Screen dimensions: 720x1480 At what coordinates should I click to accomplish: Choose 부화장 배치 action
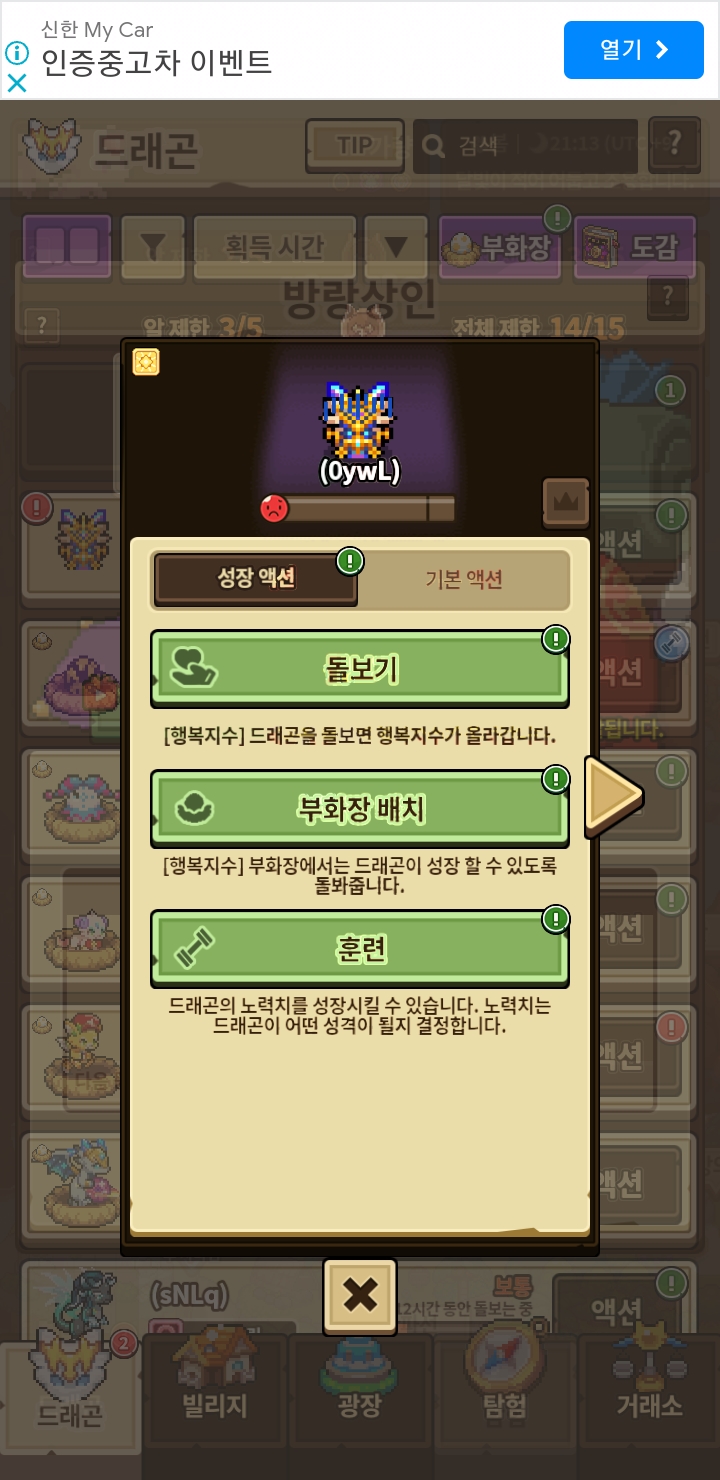click(x=360, y=808)
